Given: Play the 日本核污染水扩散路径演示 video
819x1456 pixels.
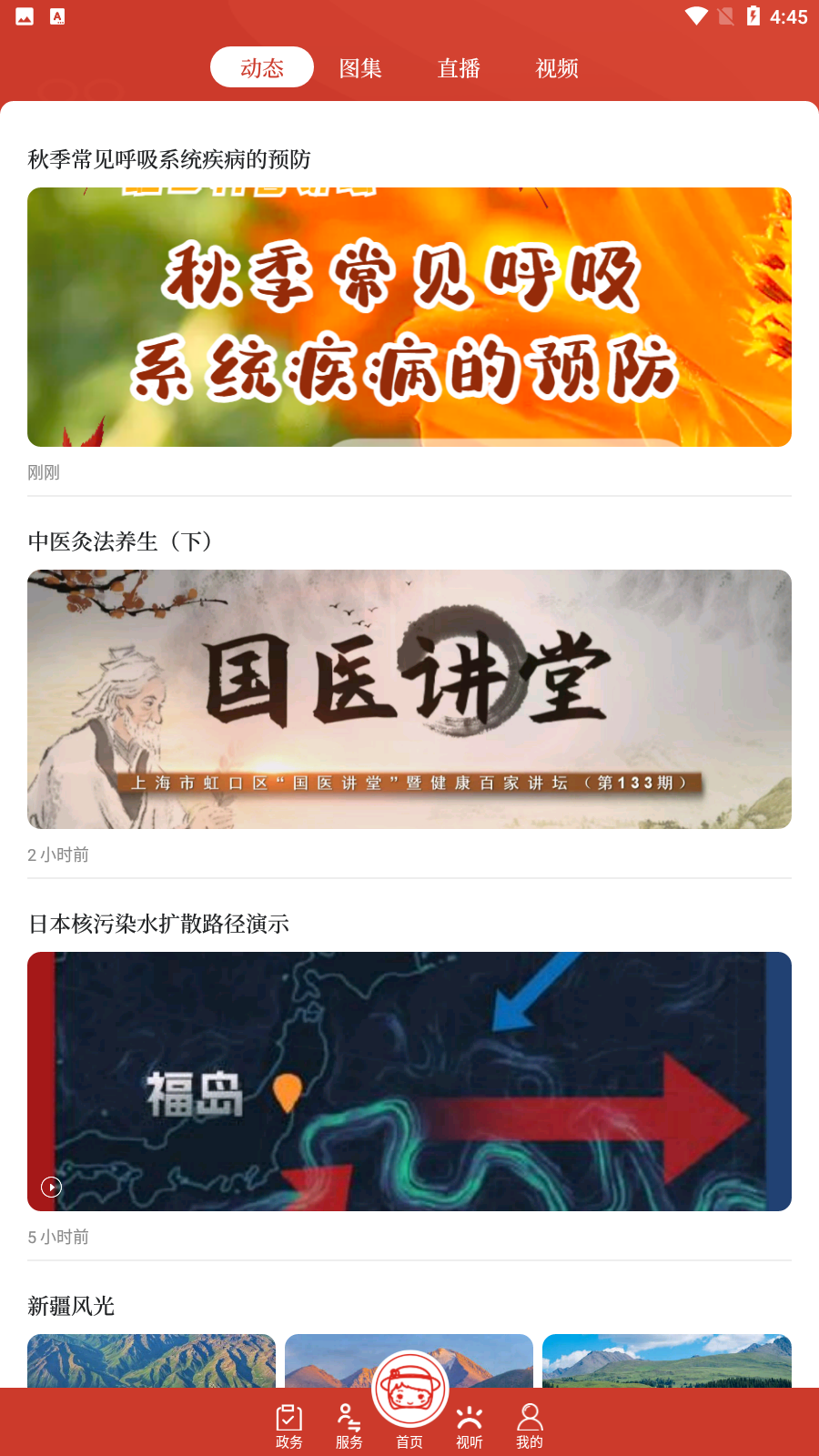Looking at the screenshot, I should click(409, 1081).
